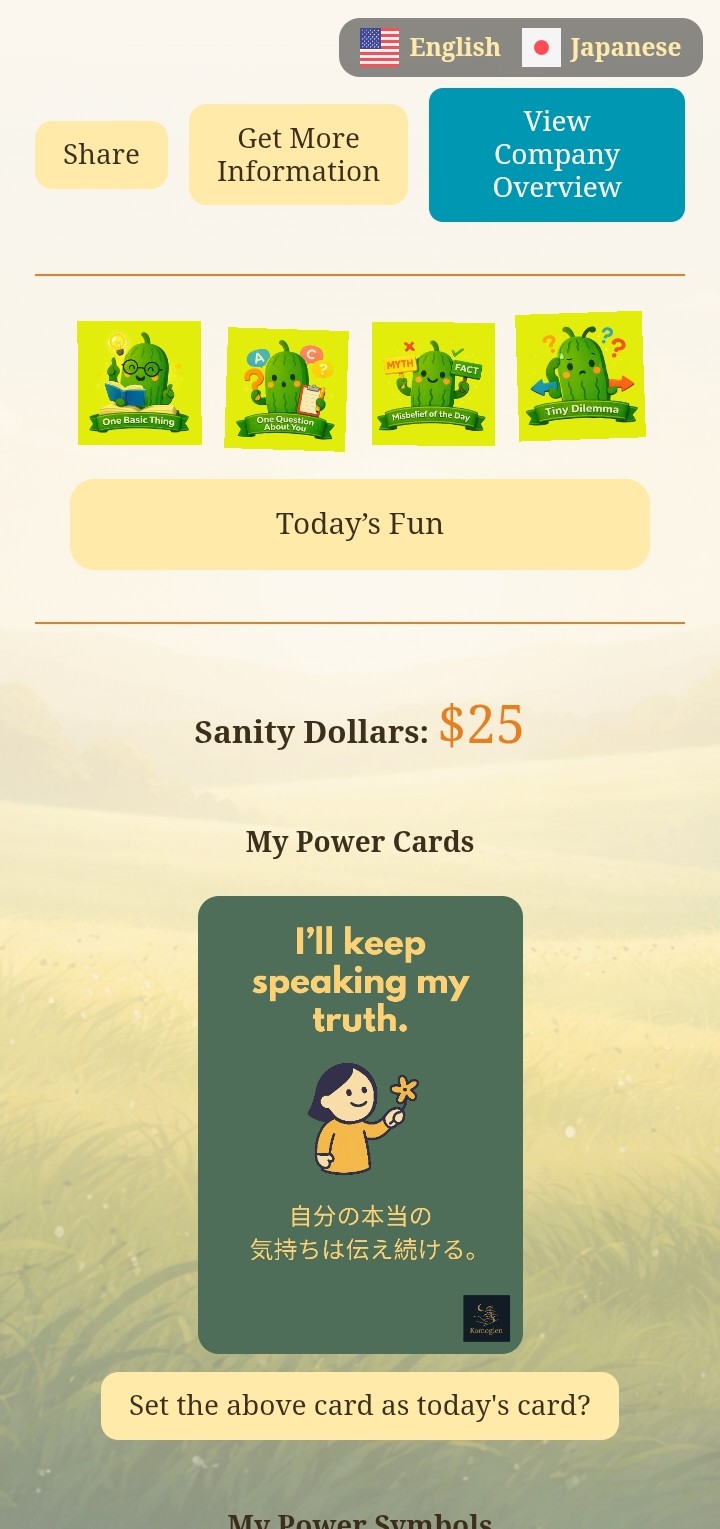The image size is (720, 1529).
Task: Open Misbelief of the Day tile
Action: (433, 384)
